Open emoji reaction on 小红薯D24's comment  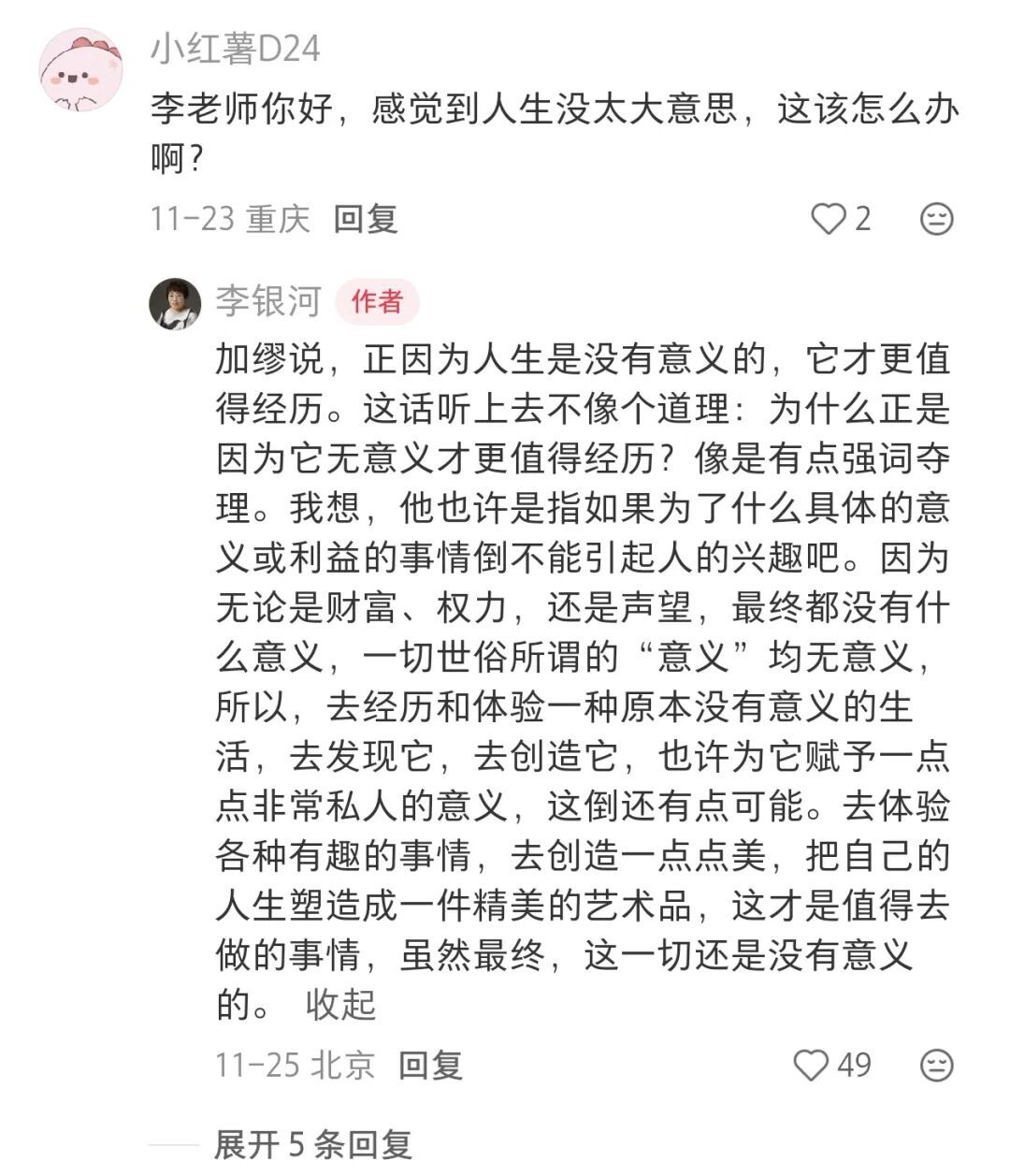point(936,219)
